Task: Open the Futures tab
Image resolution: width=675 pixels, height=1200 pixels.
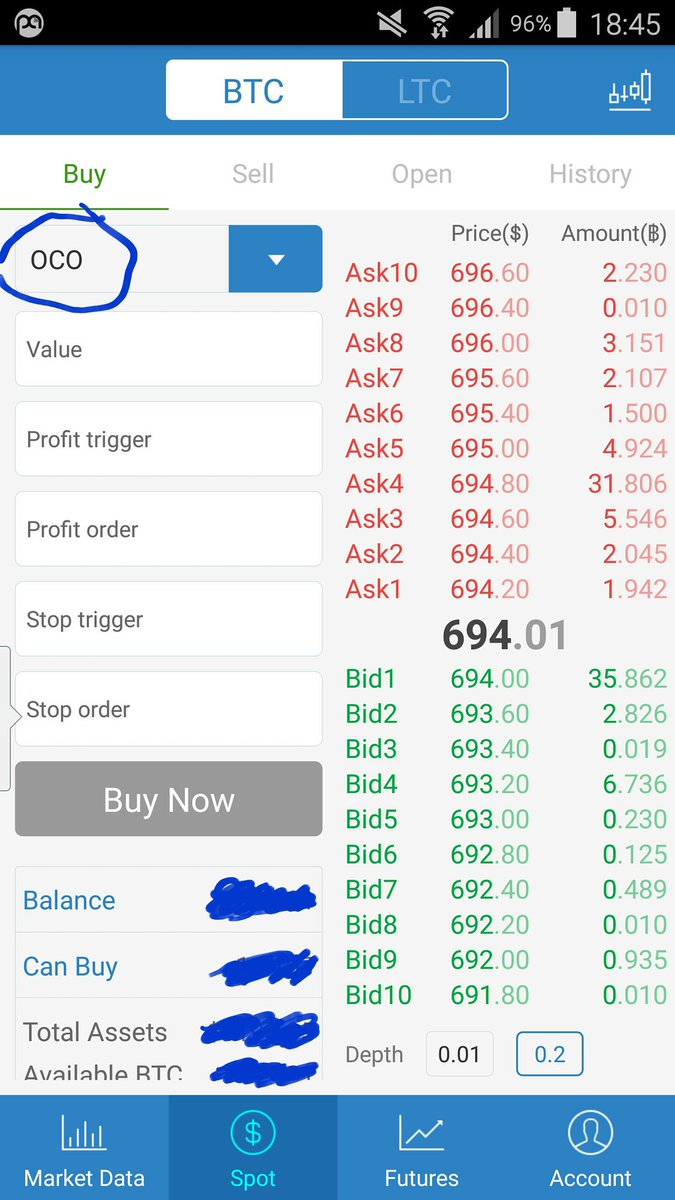Action: tap(421, 1148)
